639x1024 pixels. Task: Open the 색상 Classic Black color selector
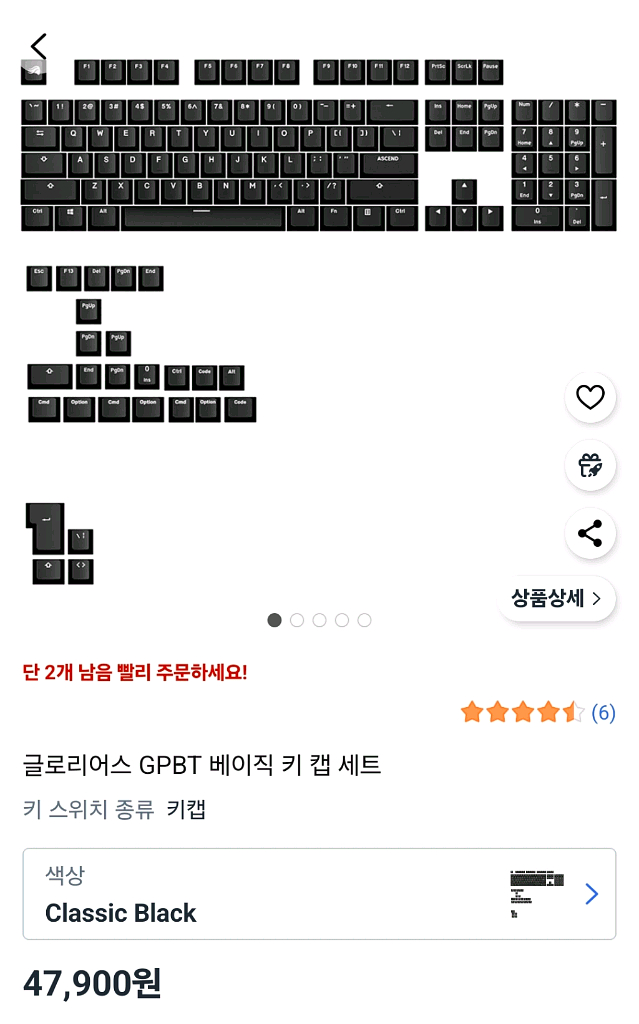click(319, 894)
